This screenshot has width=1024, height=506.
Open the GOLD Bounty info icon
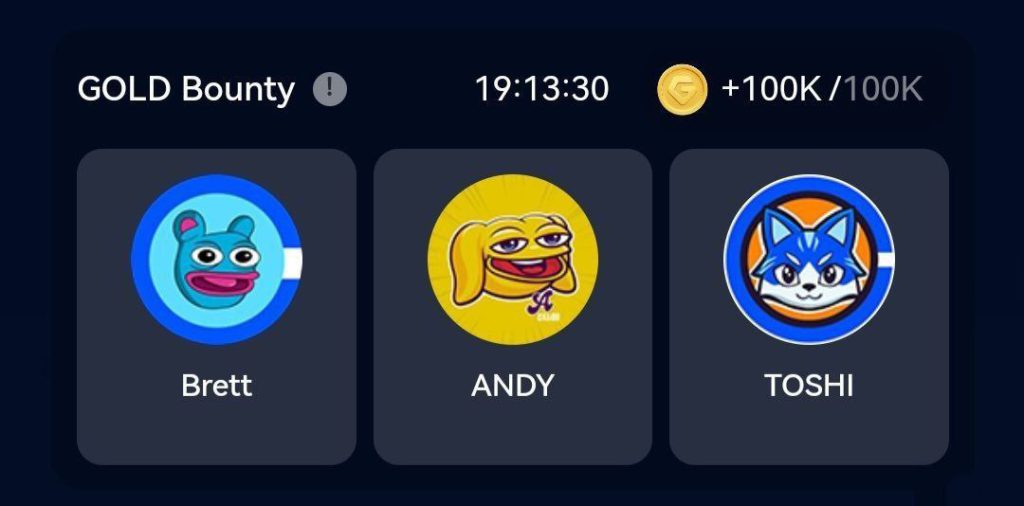[x=330, y=90]
